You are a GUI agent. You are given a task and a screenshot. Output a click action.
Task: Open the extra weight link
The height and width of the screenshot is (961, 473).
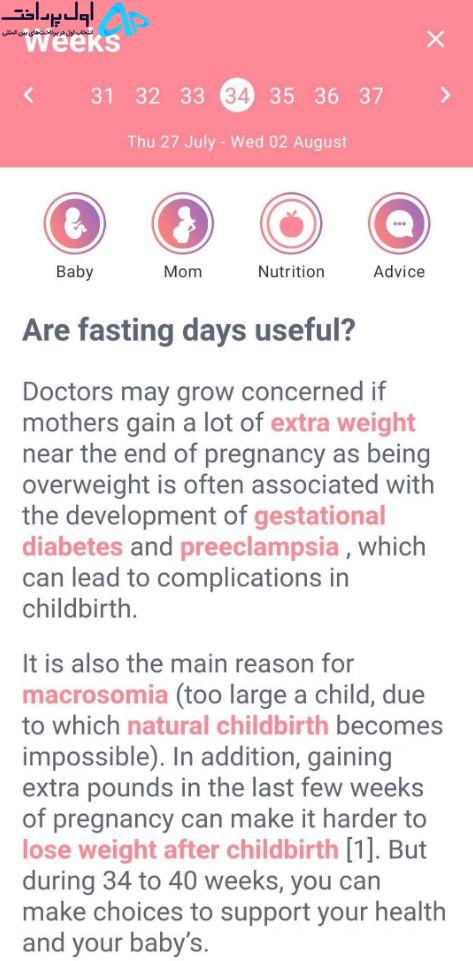342,423
